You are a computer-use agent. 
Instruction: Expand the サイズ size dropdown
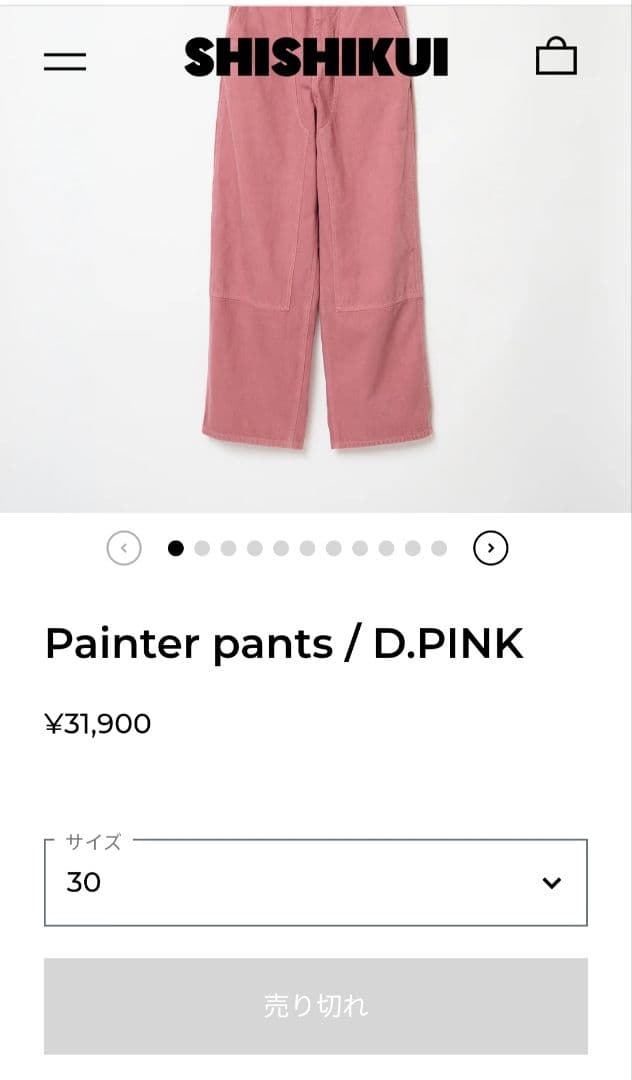click(x=316, y=882)
